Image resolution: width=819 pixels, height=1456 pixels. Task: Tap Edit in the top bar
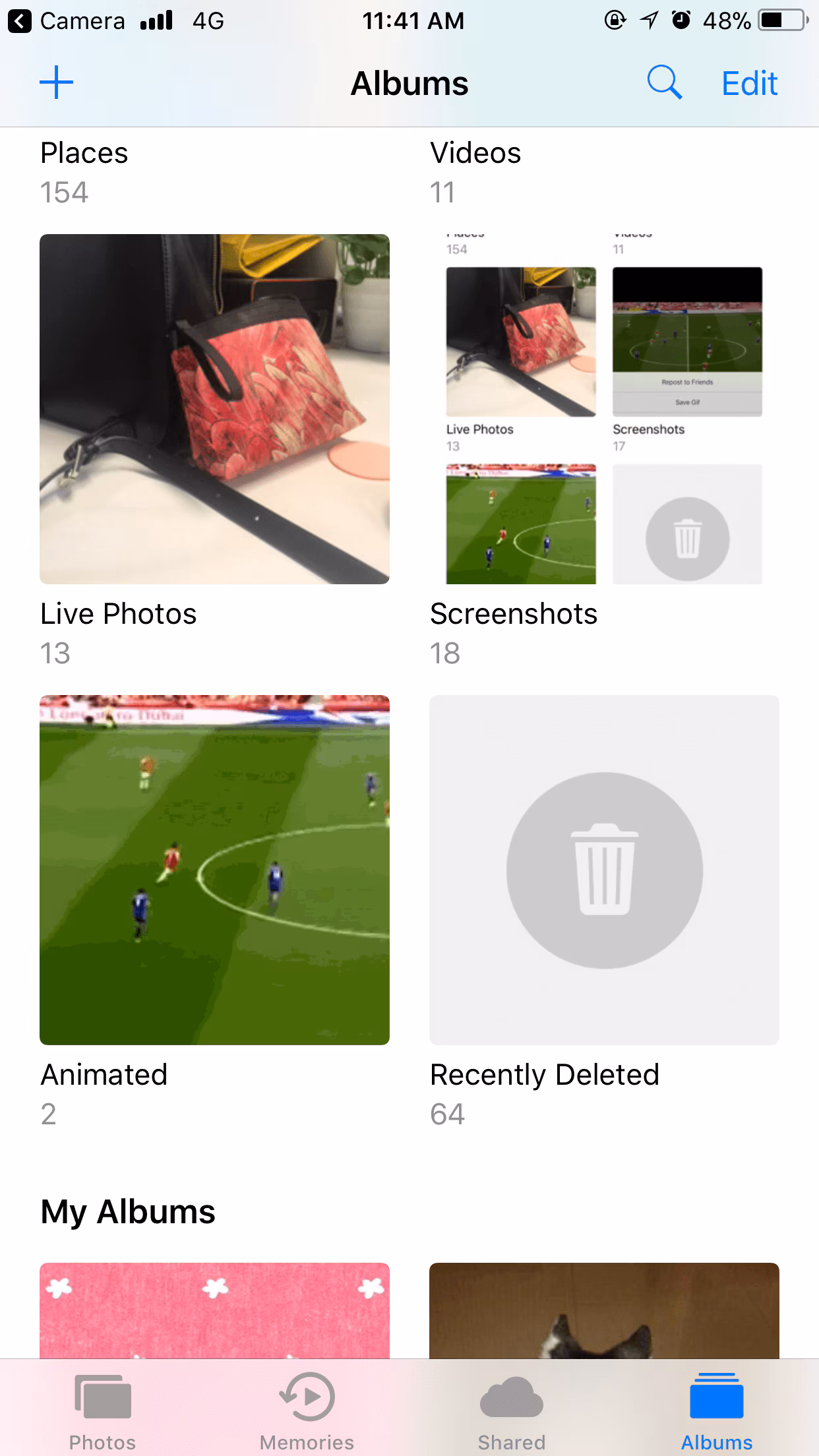[749, 84]
